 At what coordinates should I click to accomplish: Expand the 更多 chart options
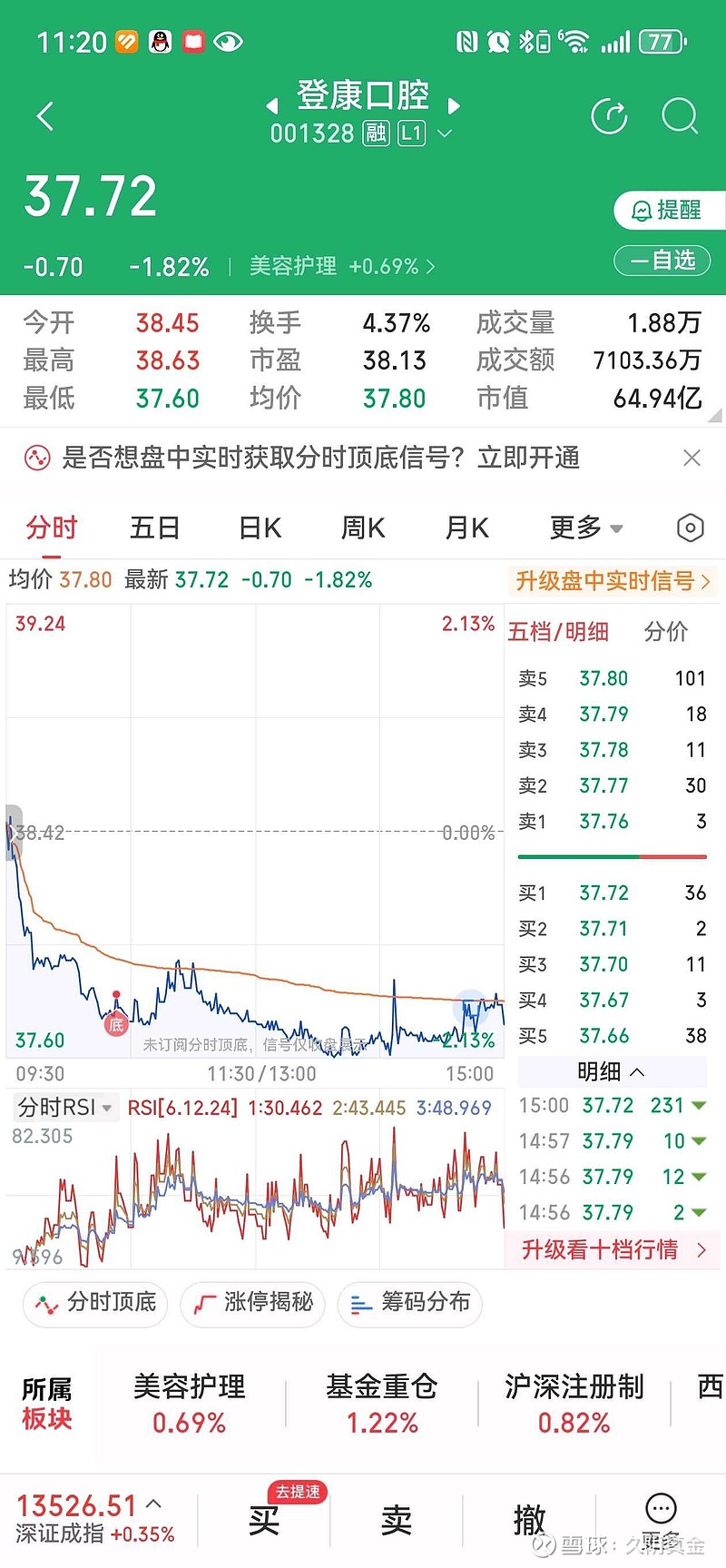[585, 528]
